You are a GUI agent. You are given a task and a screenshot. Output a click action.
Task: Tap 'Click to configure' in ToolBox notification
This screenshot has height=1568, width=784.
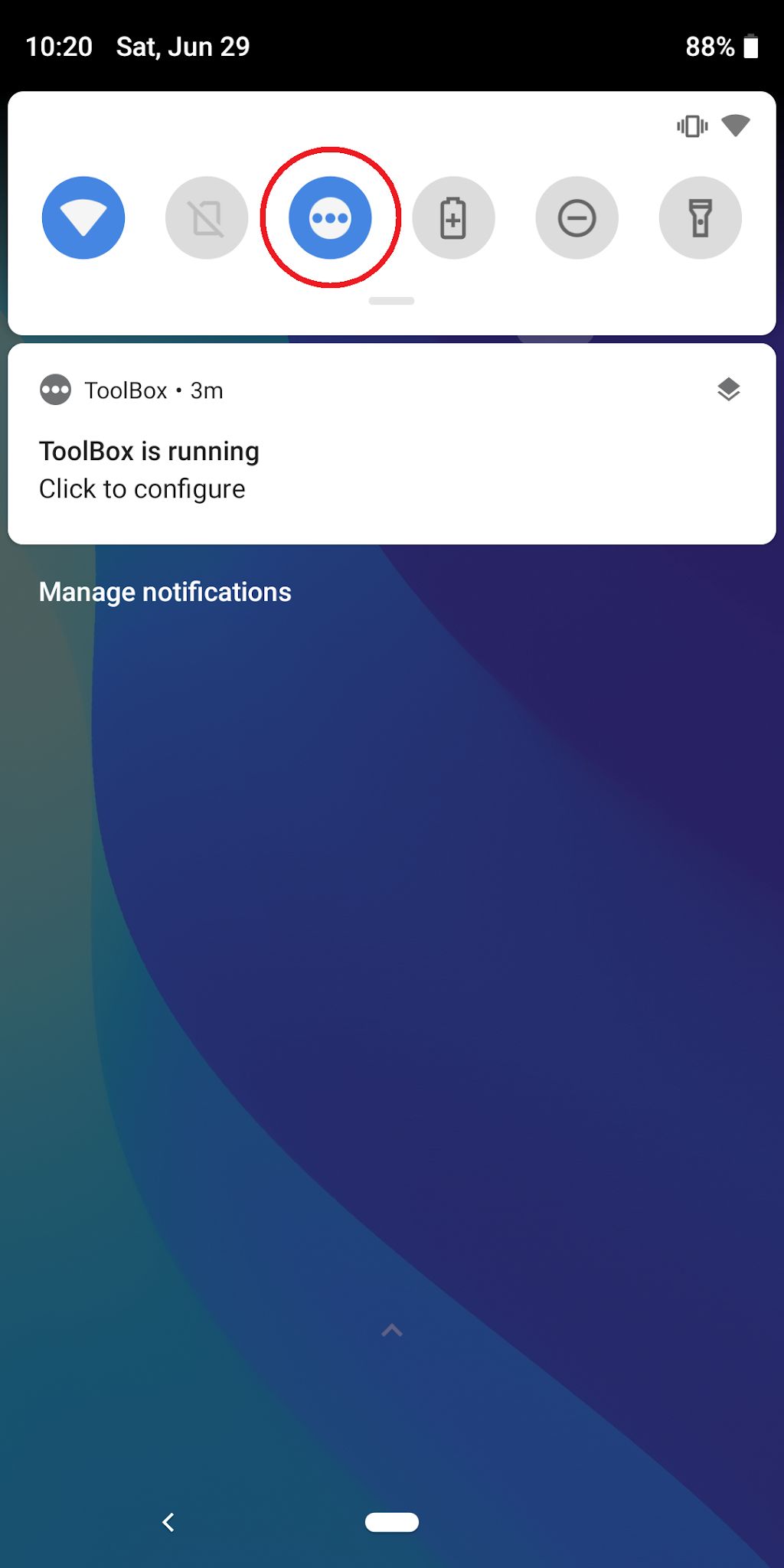142,488
